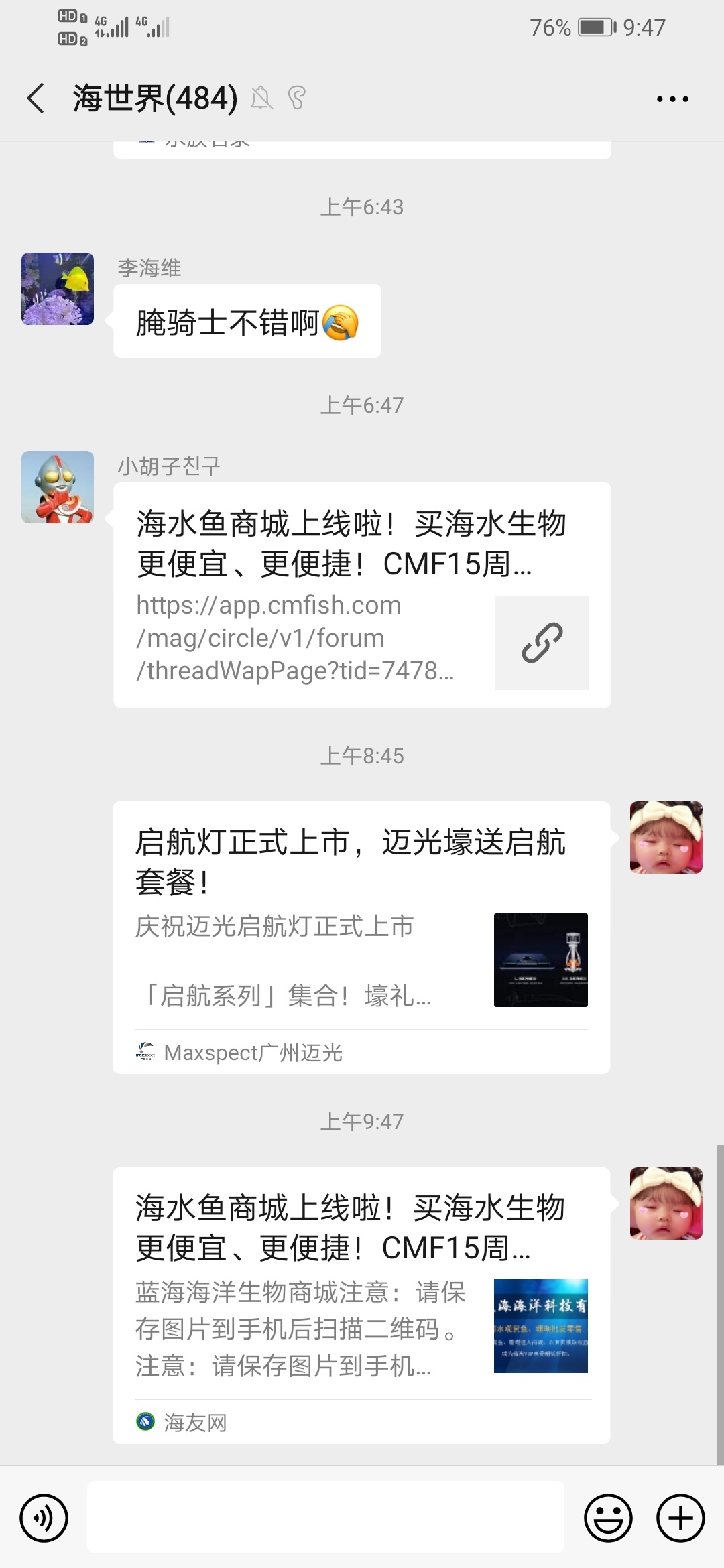This screenshot has width=724, height=1568.
Task: Open the 海友网 shared article card
Action: tap(362, 1304)
